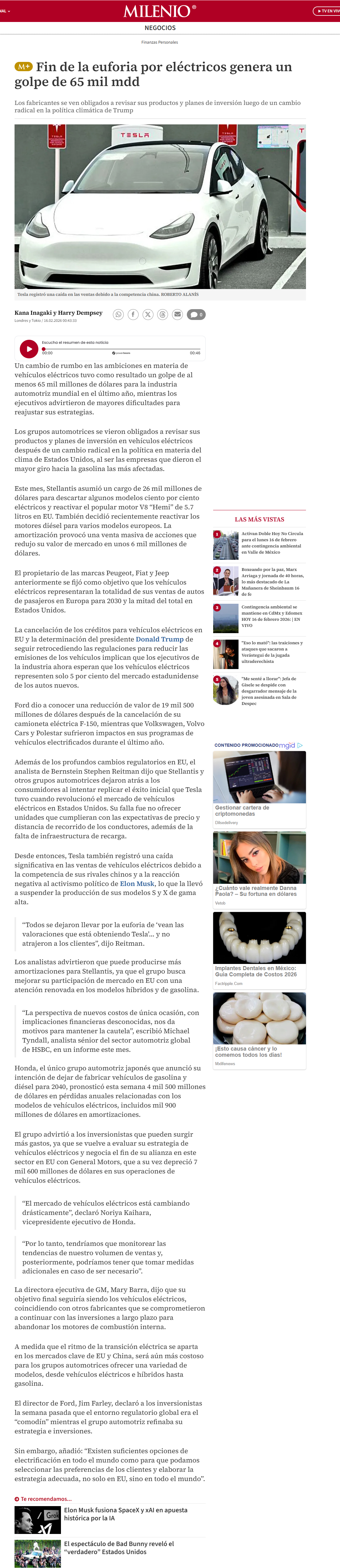Share article by email
The width and height of the screenshot is (340, 1568).
point(177,315)
